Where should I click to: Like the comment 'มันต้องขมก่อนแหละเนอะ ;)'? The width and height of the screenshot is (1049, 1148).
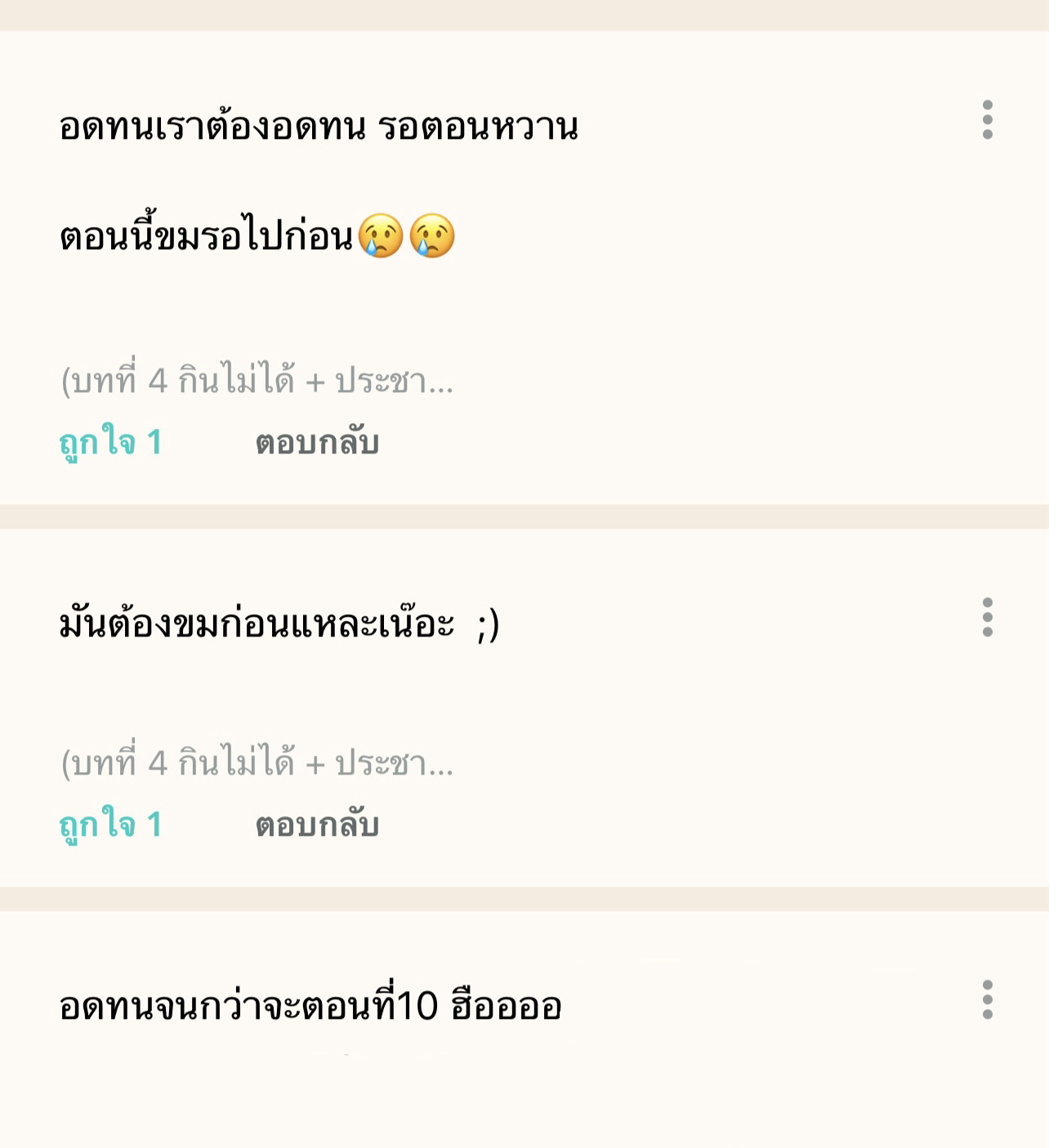(x=110, y=824)
